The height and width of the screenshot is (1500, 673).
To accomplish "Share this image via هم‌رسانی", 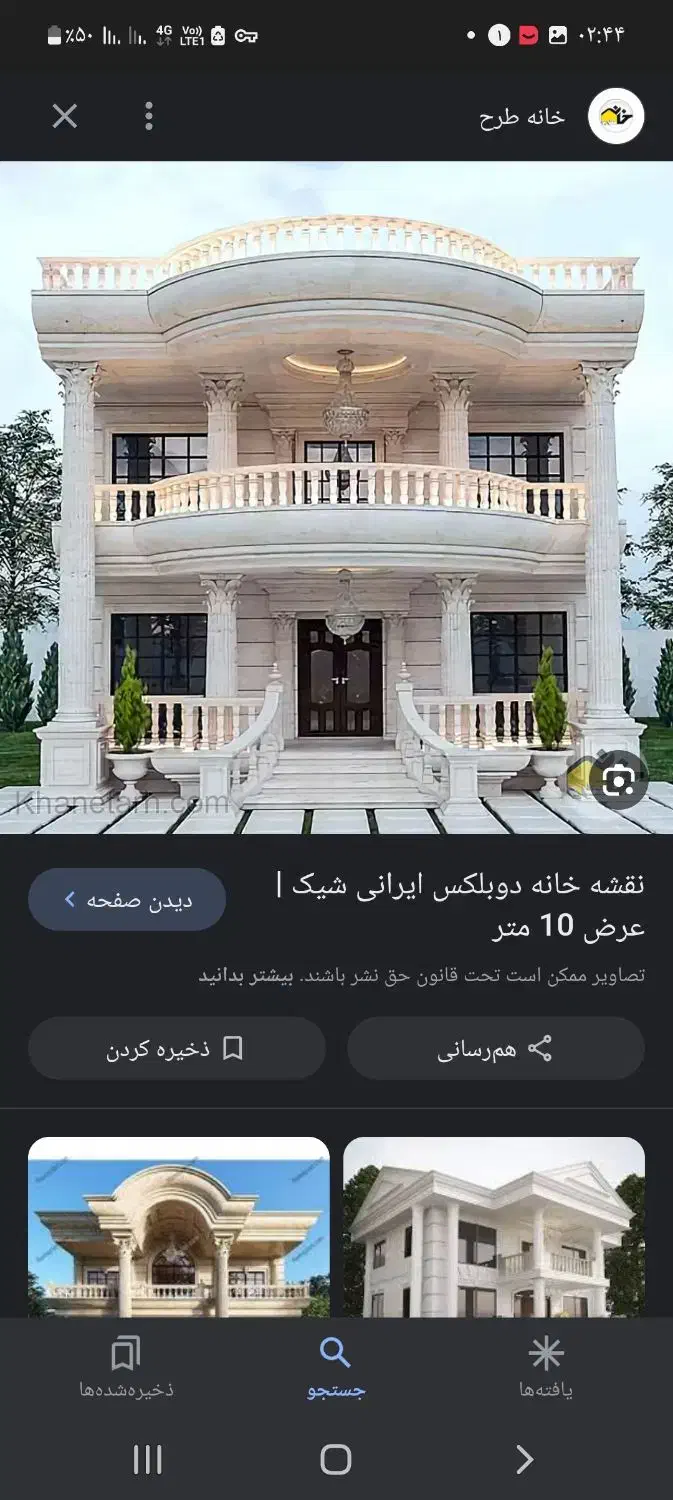I will (496, 1049).
